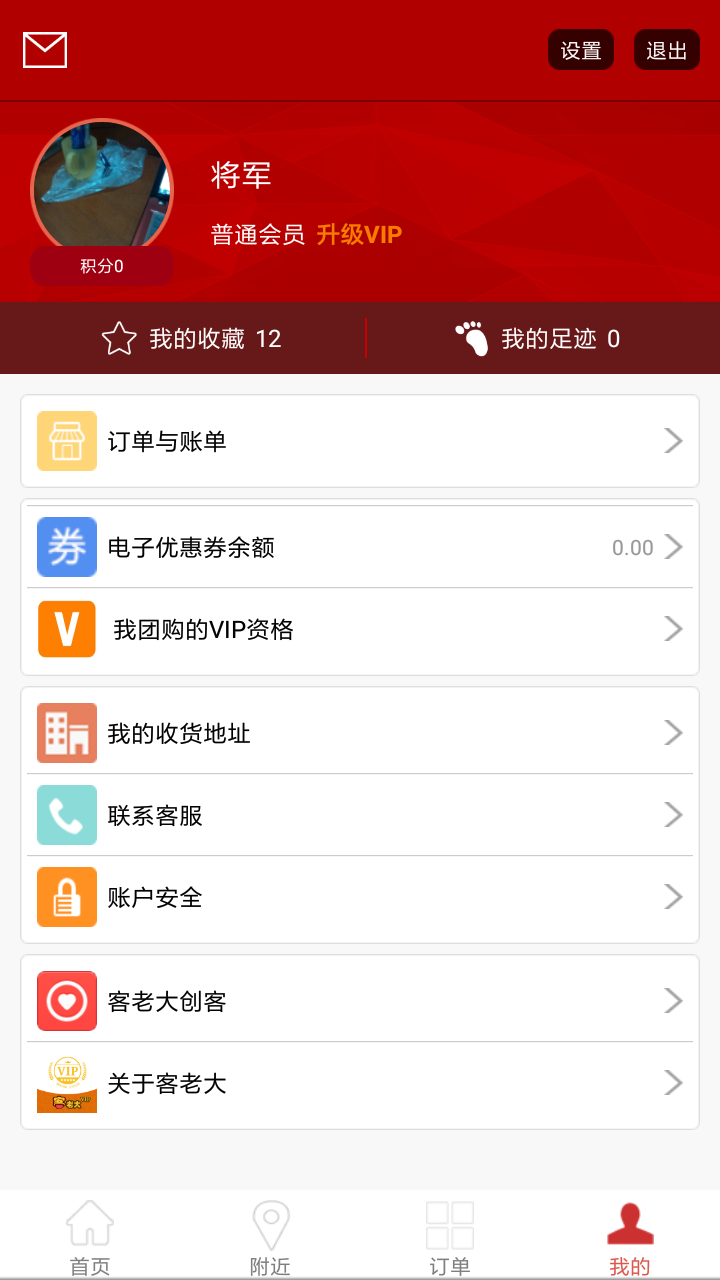View 我的足迹 browsing history

point(538,339)
